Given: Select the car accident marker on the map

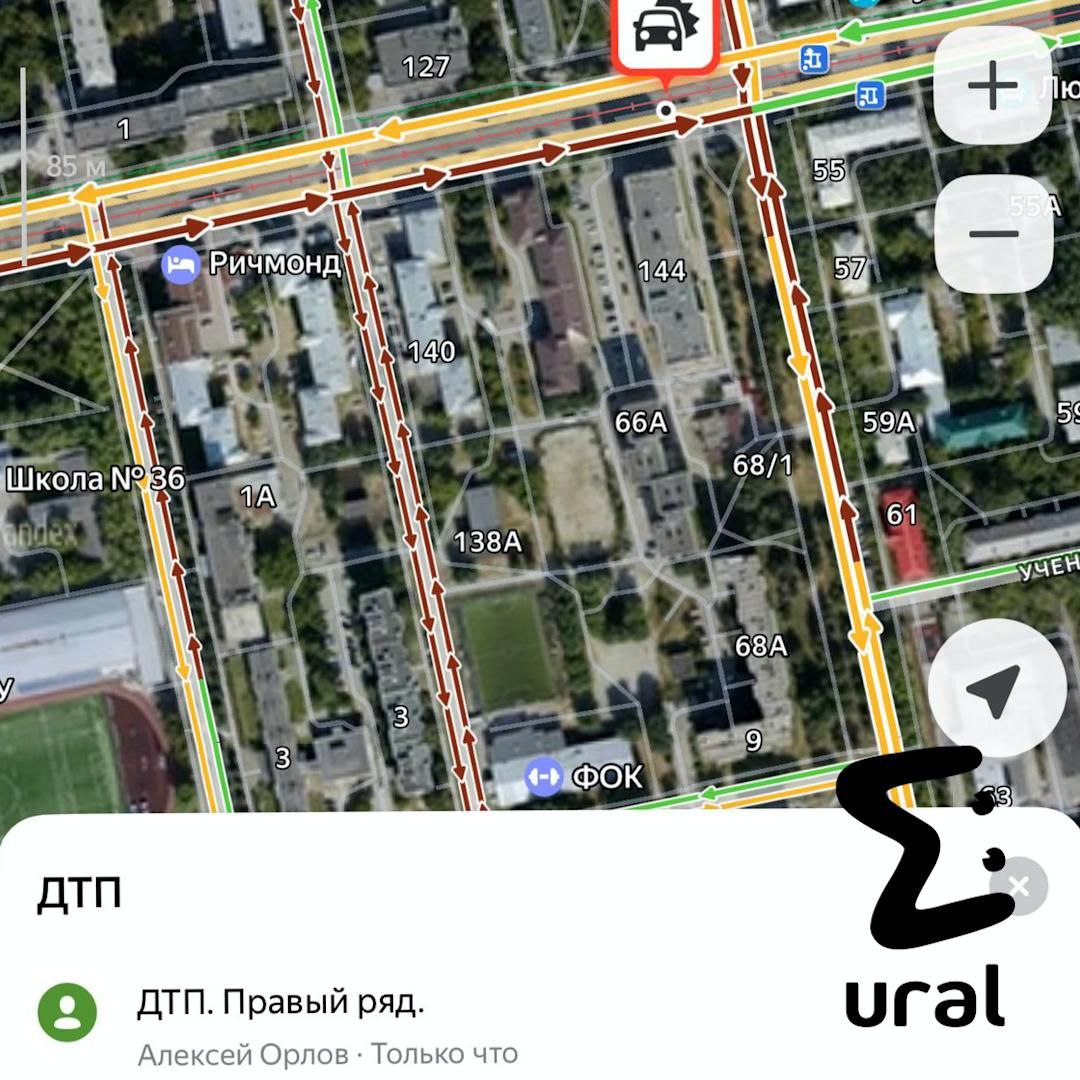Looking at the screenshot, I should [665, 35].
